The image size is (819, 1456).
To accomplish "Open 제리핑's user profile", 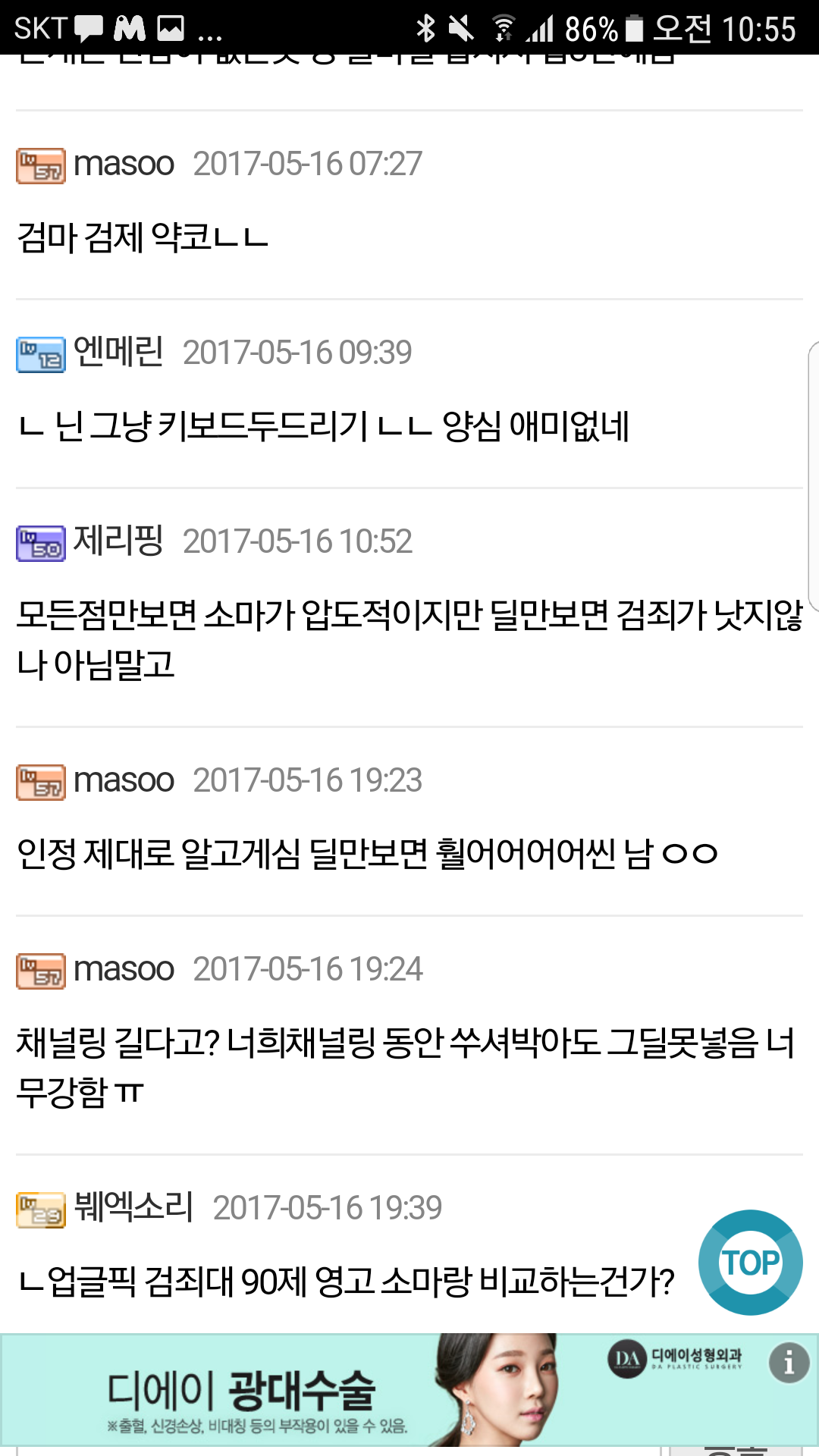I will click(118, 541).
